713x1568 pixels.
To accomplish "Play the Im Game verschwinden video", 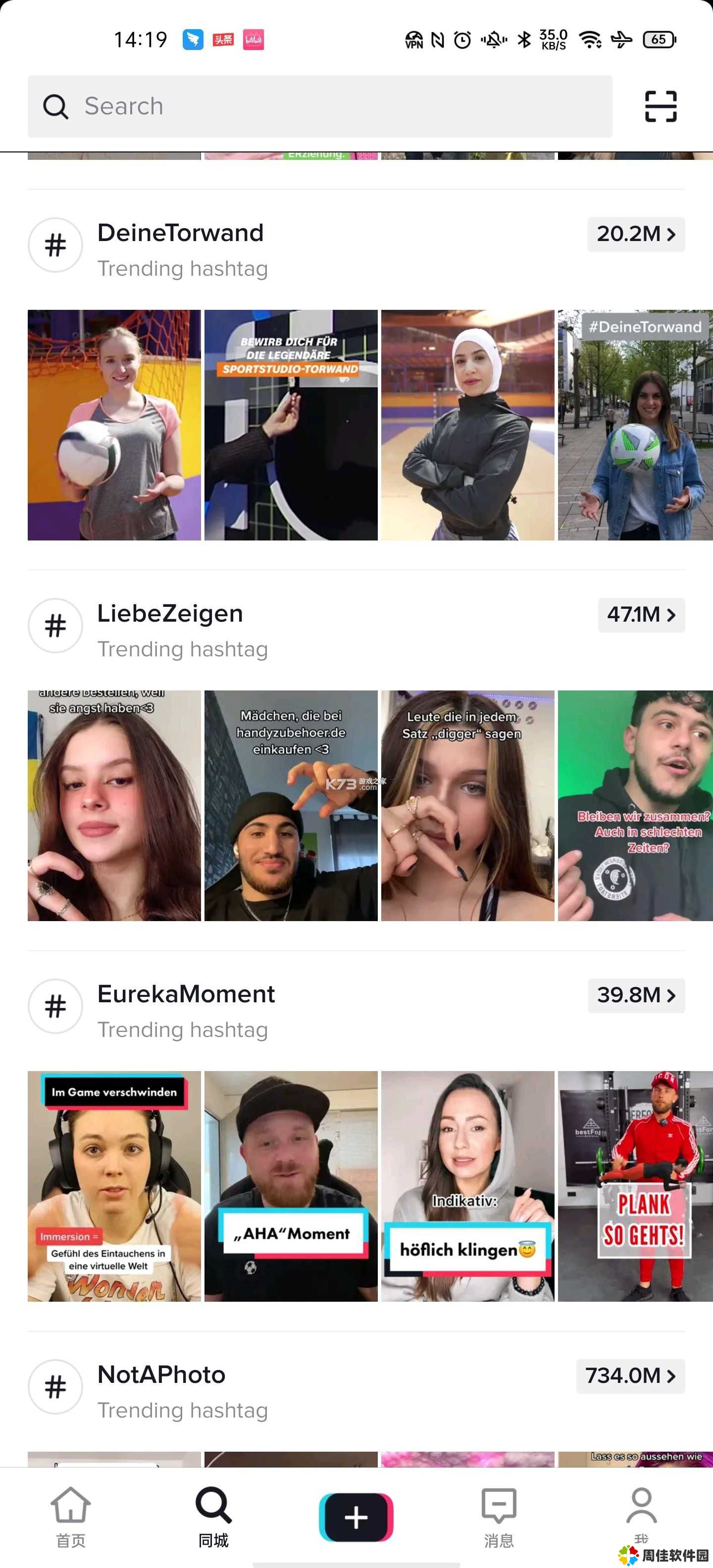I will [x=114, y=1186].
